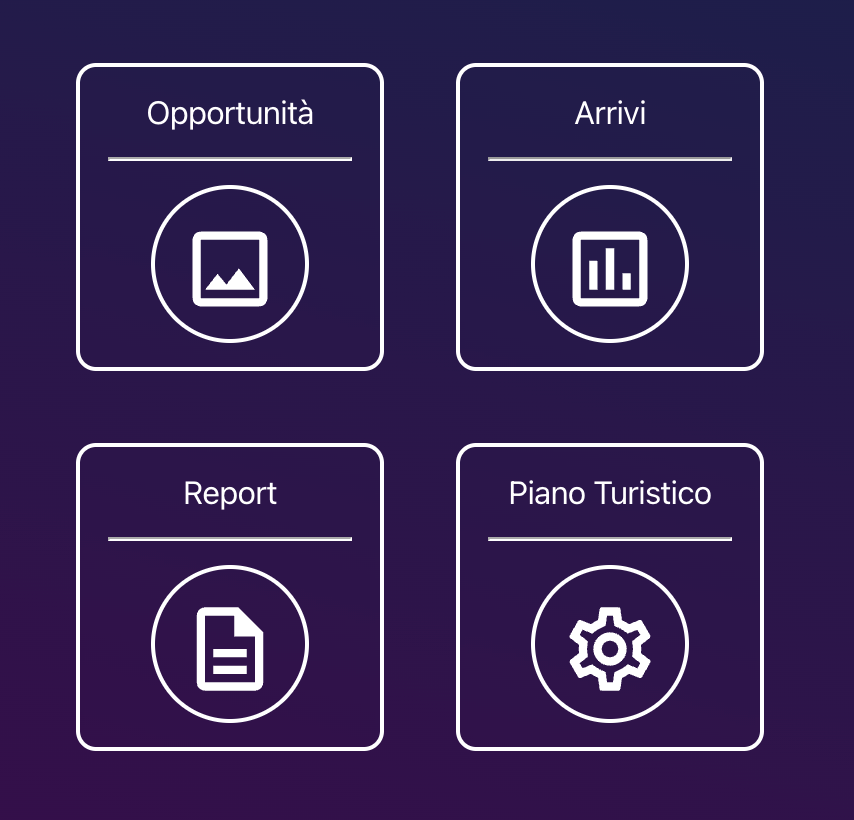The width and height of the screenshot is (854, 820).
Task: Select the Arrivi card
Action: [x=610, y=218]
